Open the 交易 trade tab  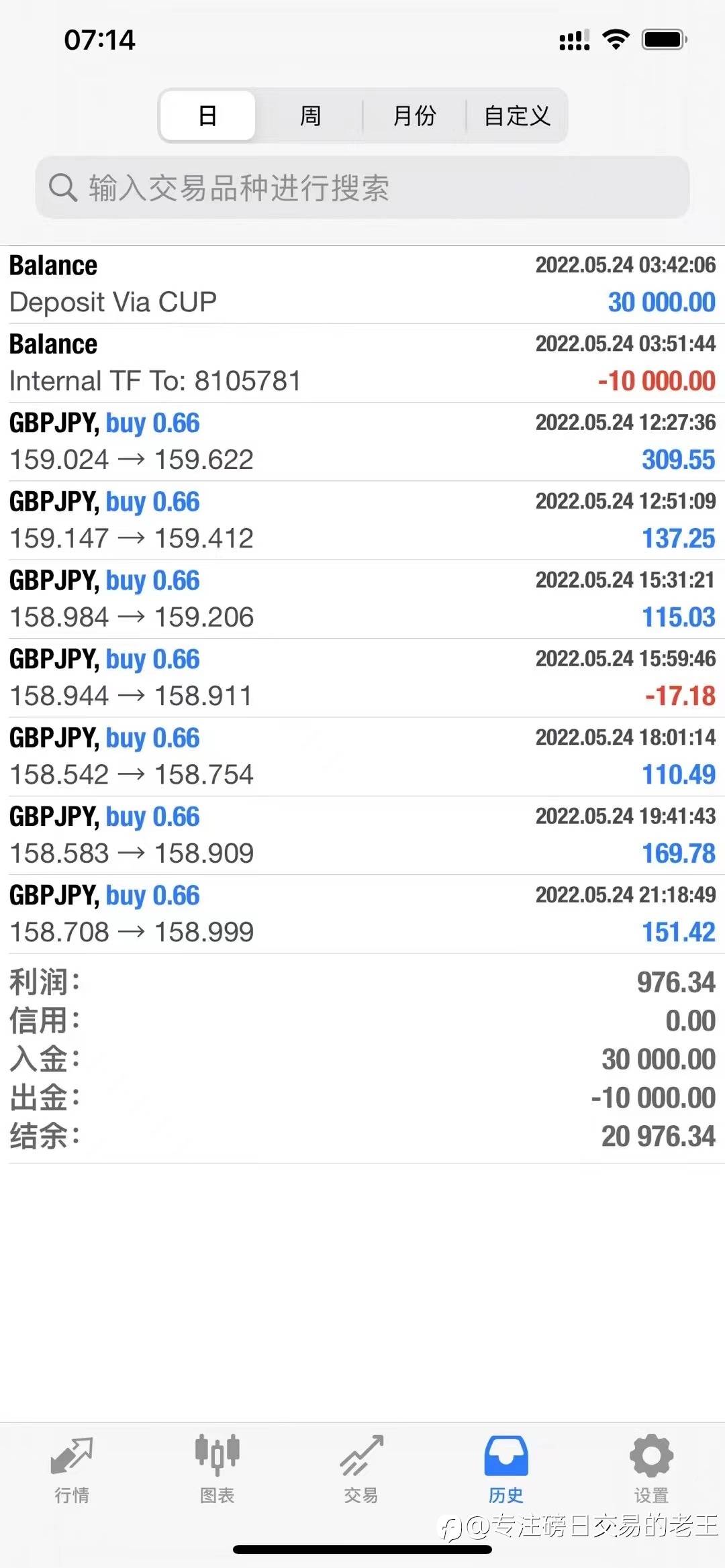coord(361,1469)
